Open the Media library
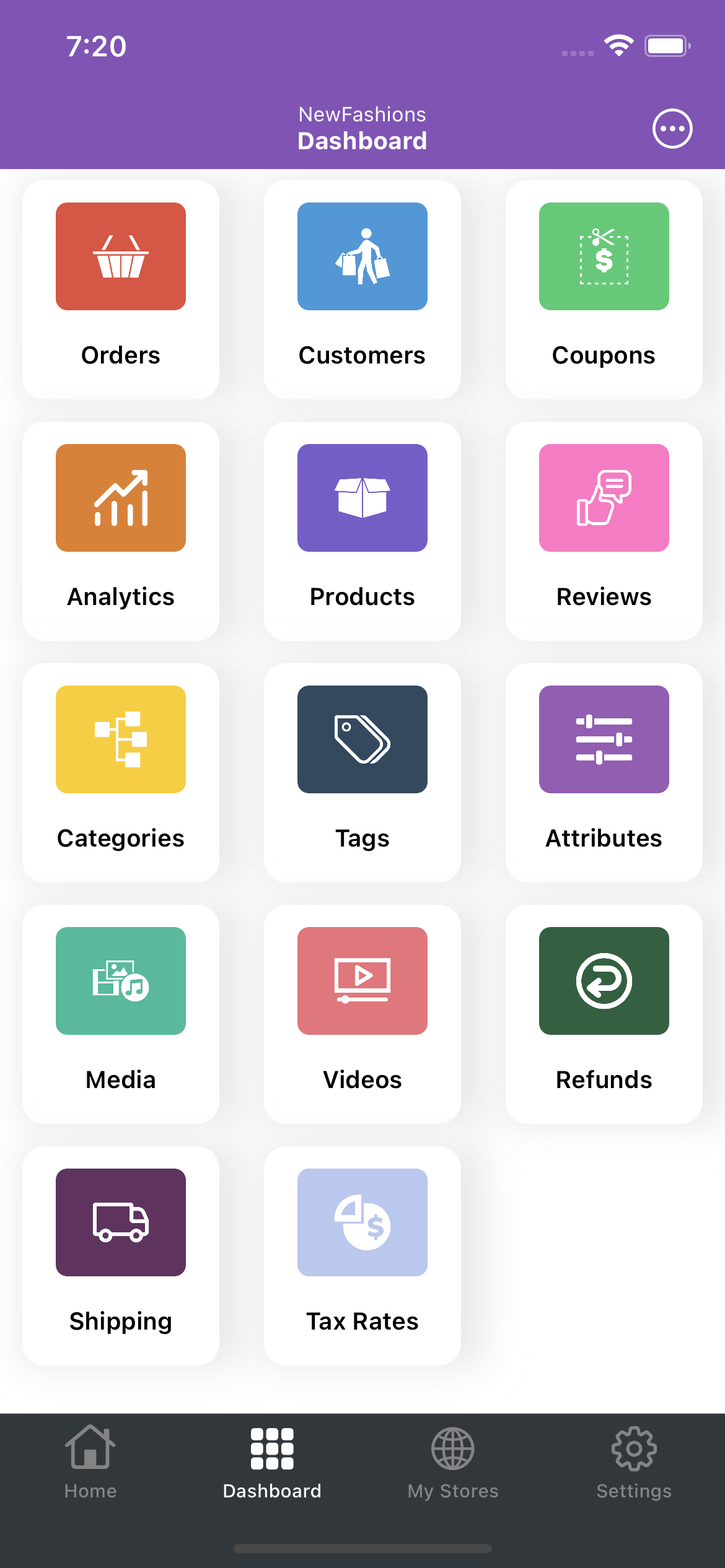Image resolution: width=725 pixels, height=1568 pixels. pyautogui.click(x=121, y=1014)
